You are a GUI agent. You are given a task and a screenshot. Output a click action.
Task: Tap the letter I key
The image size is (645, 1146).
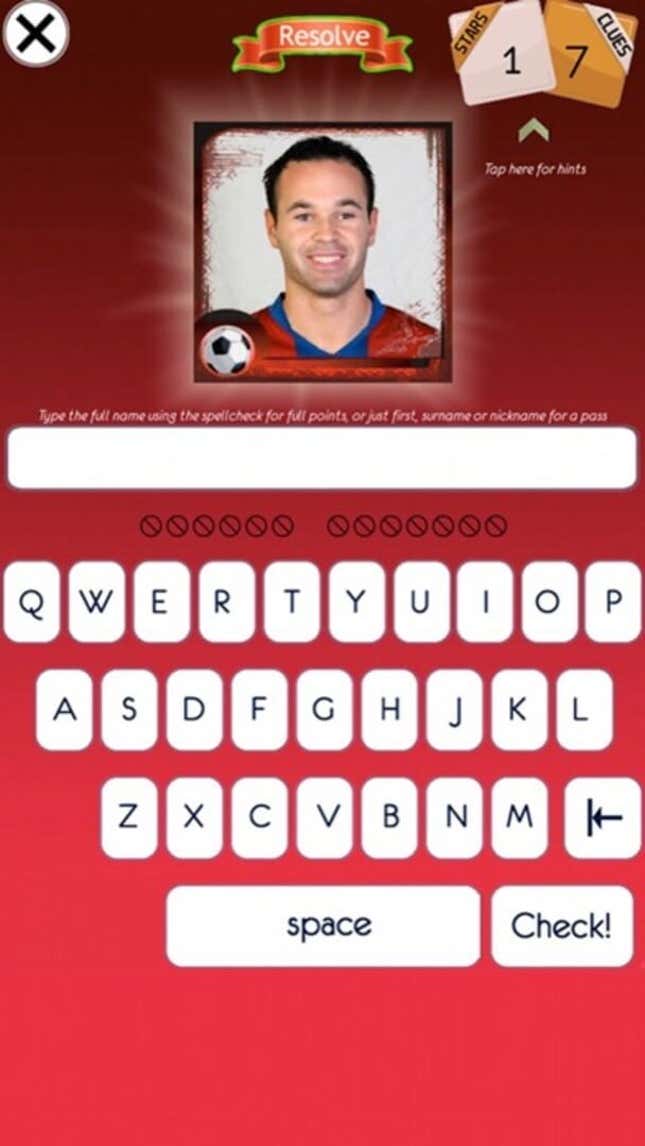(485, 602)
